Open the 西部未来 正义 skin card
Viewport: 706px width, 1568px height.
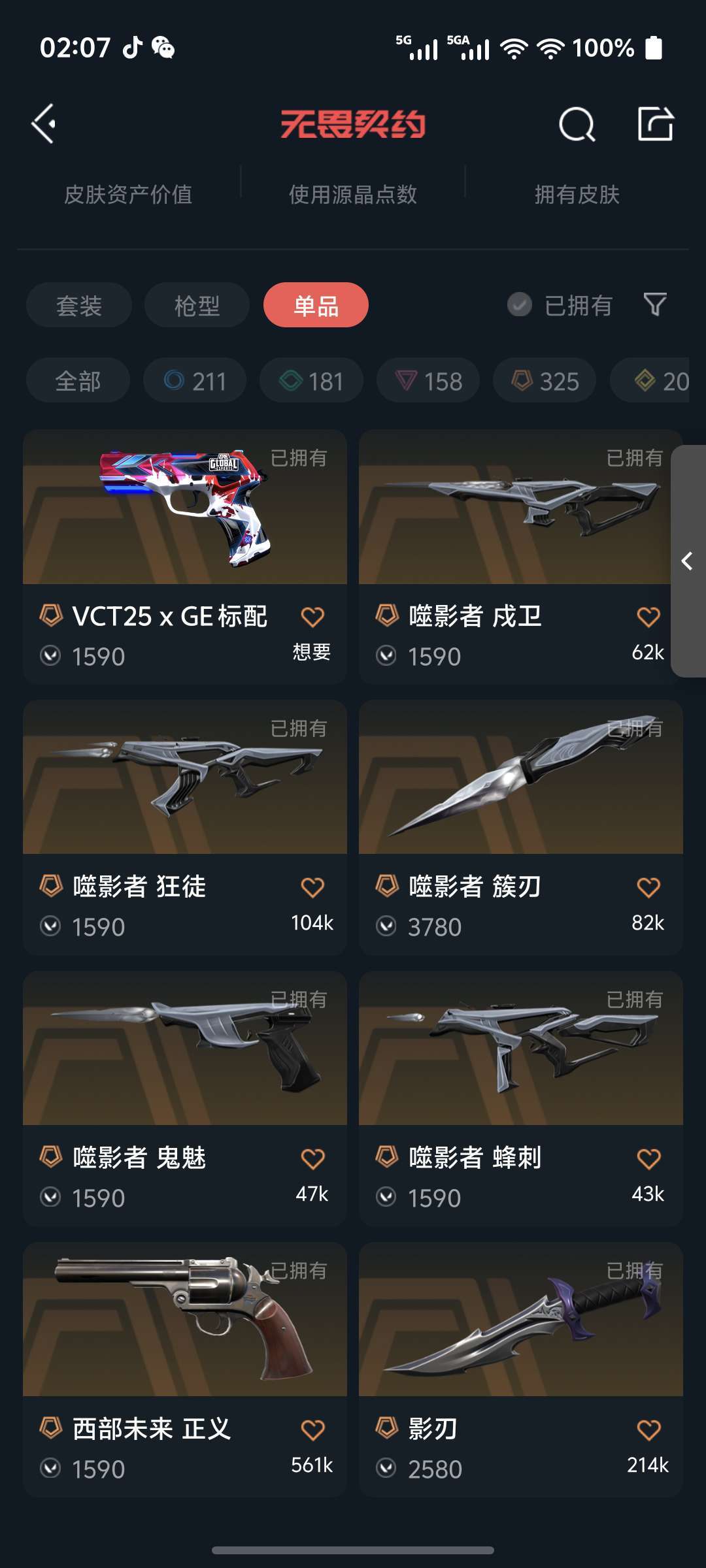coord(185,1369)
